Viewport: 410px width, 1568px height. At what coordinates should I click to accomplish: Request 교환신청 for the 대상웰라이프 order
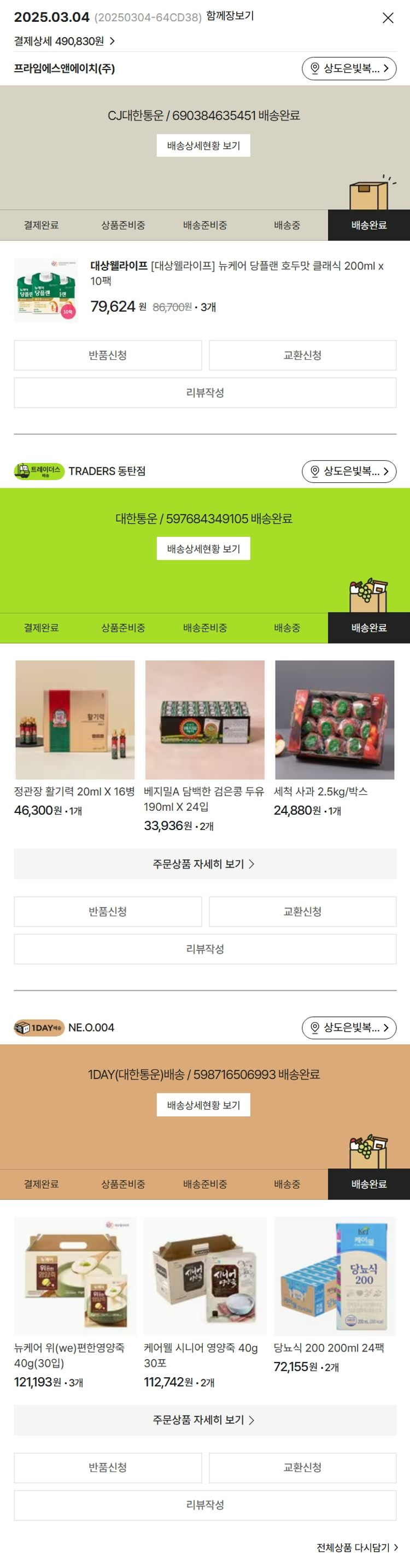click(x=302, y=355)
